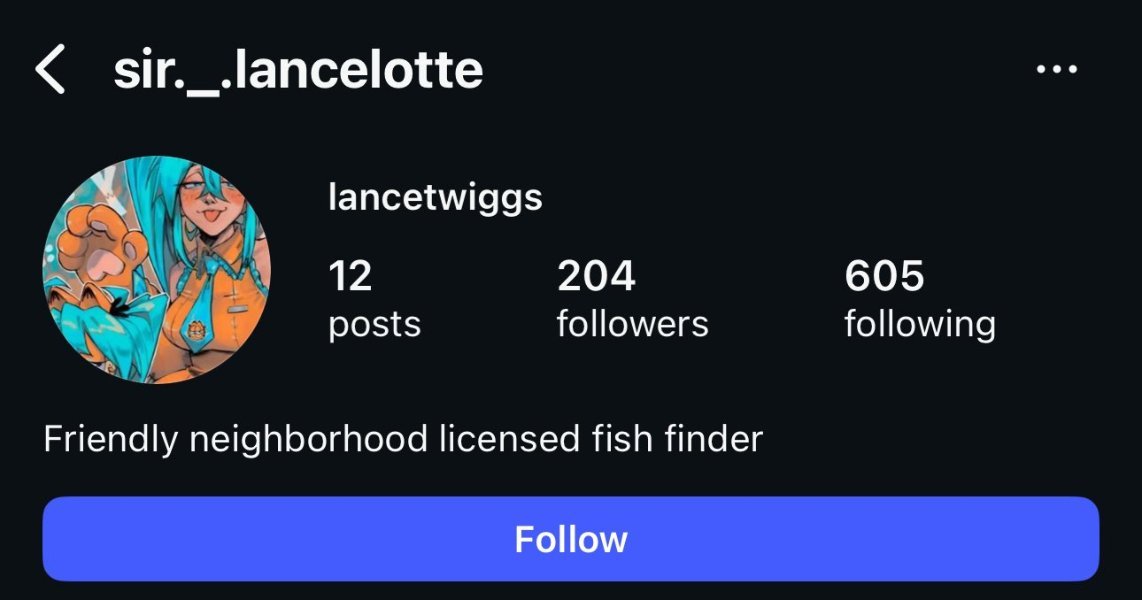Open the three-dot overflow menu

click(1057, 70)
